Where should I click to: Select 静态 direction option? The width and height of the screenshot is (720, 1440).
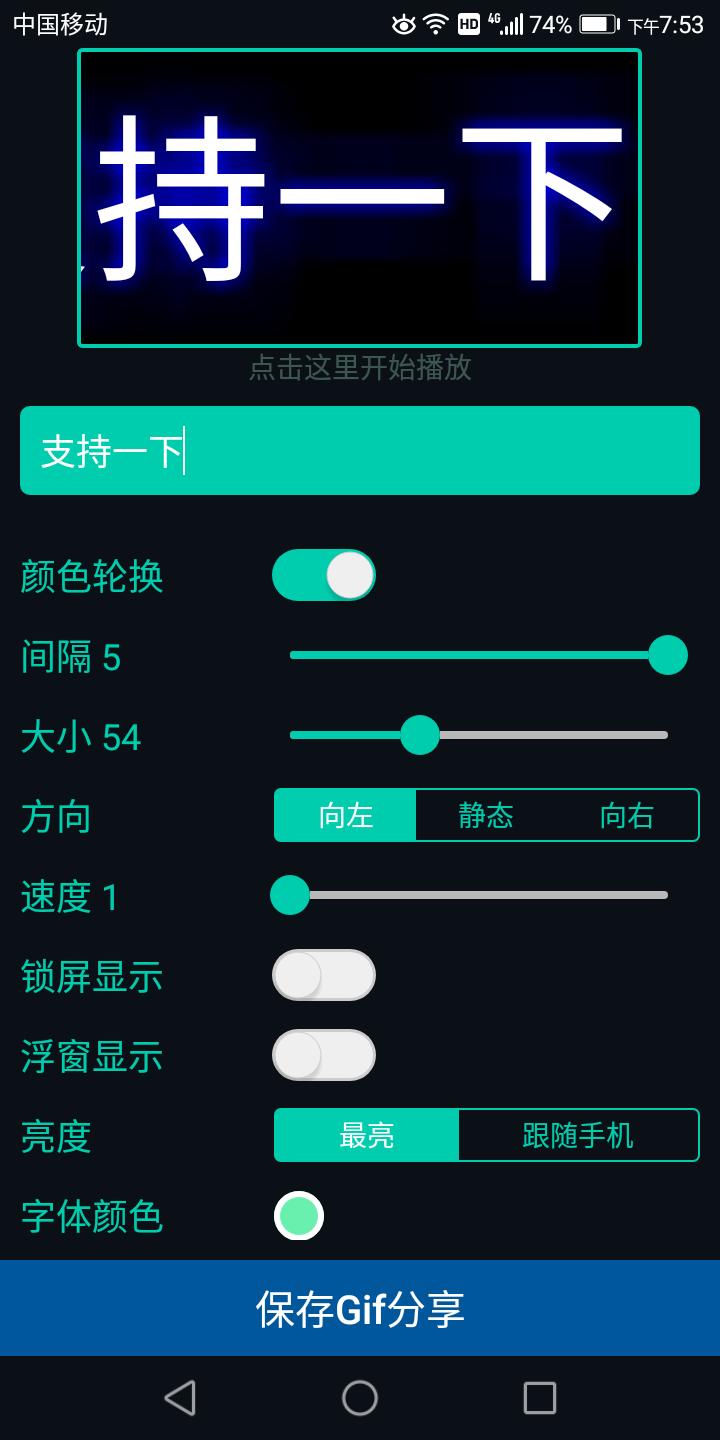(486, 816)
